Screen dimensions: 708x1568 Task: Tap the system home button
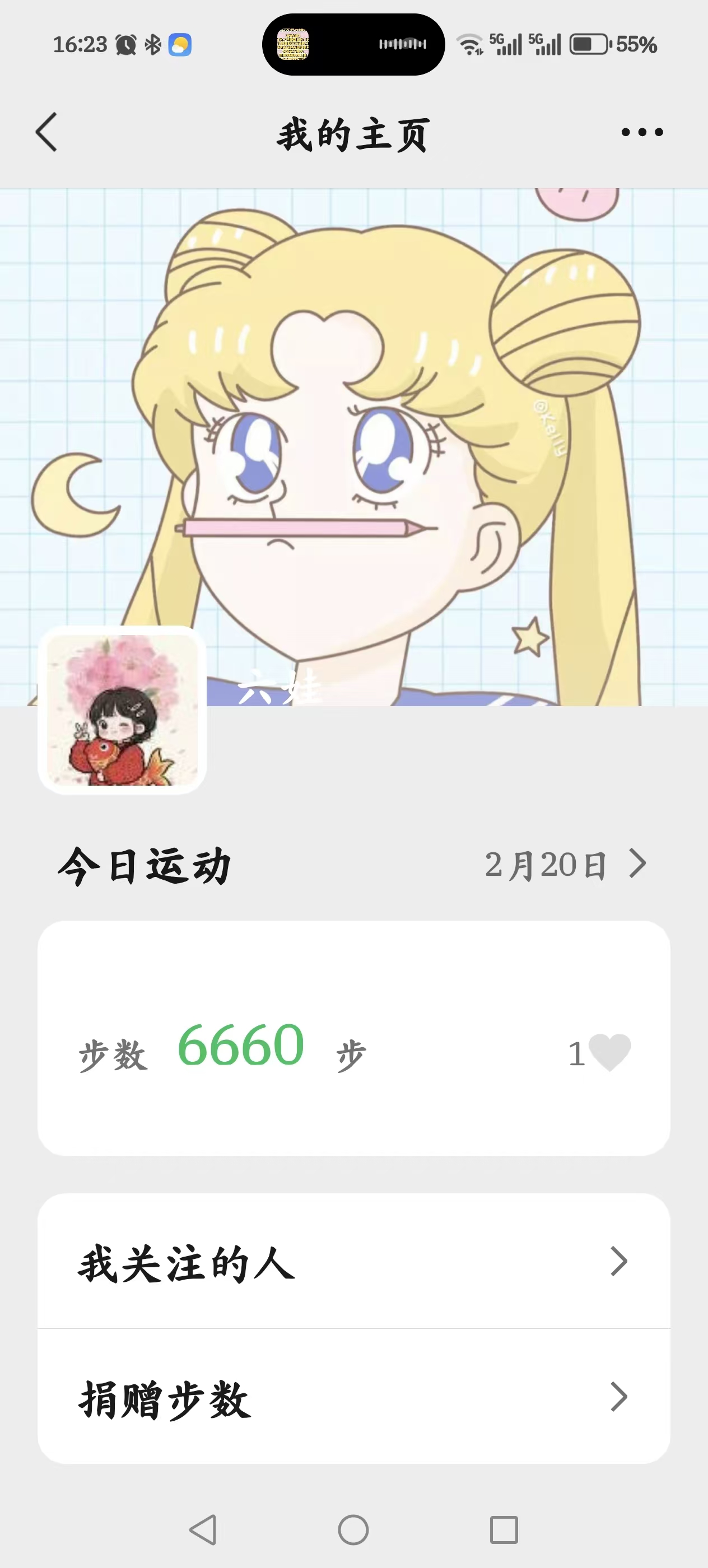[x=353, y=1530]
